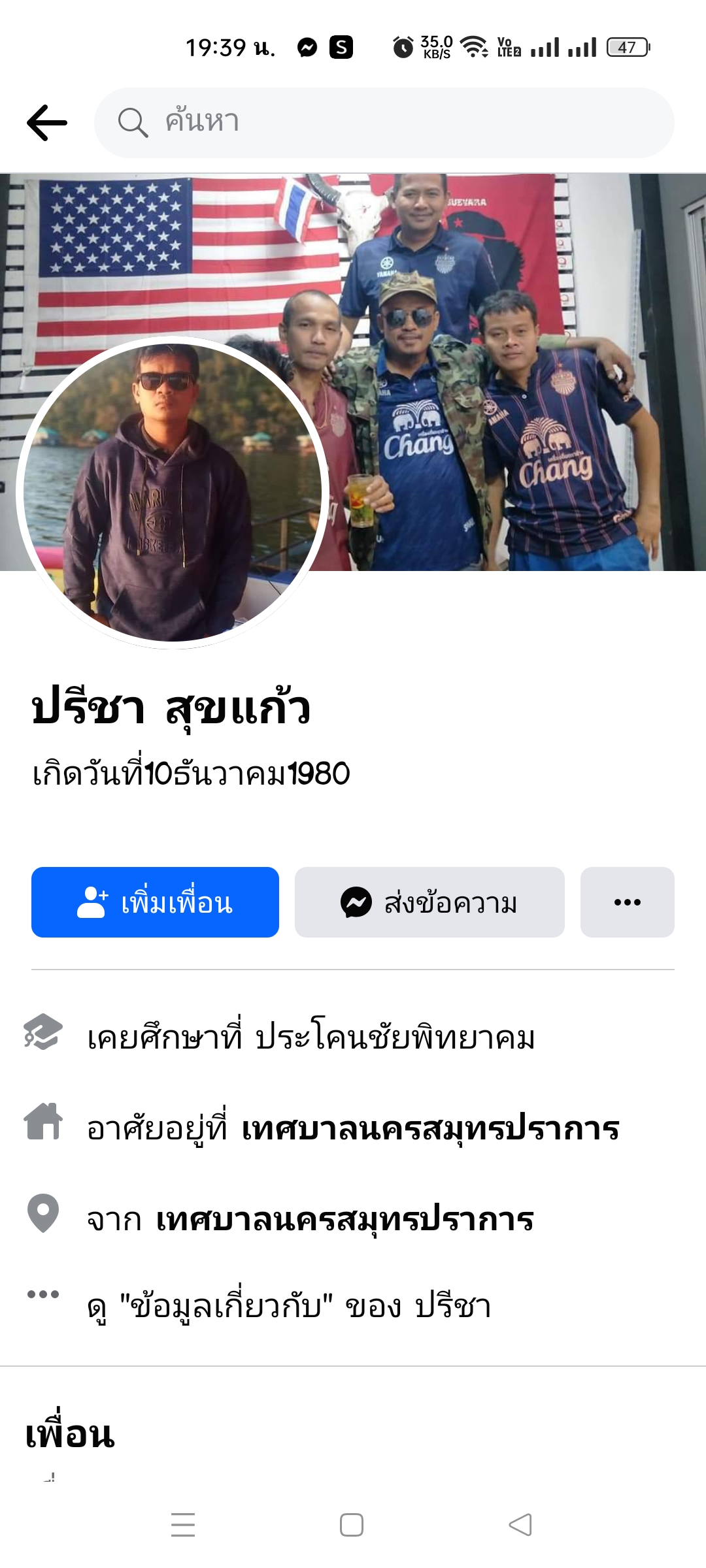Open recent apps from navigation bar
The height and width of the screenshot is (1568, 706).
183,1525
